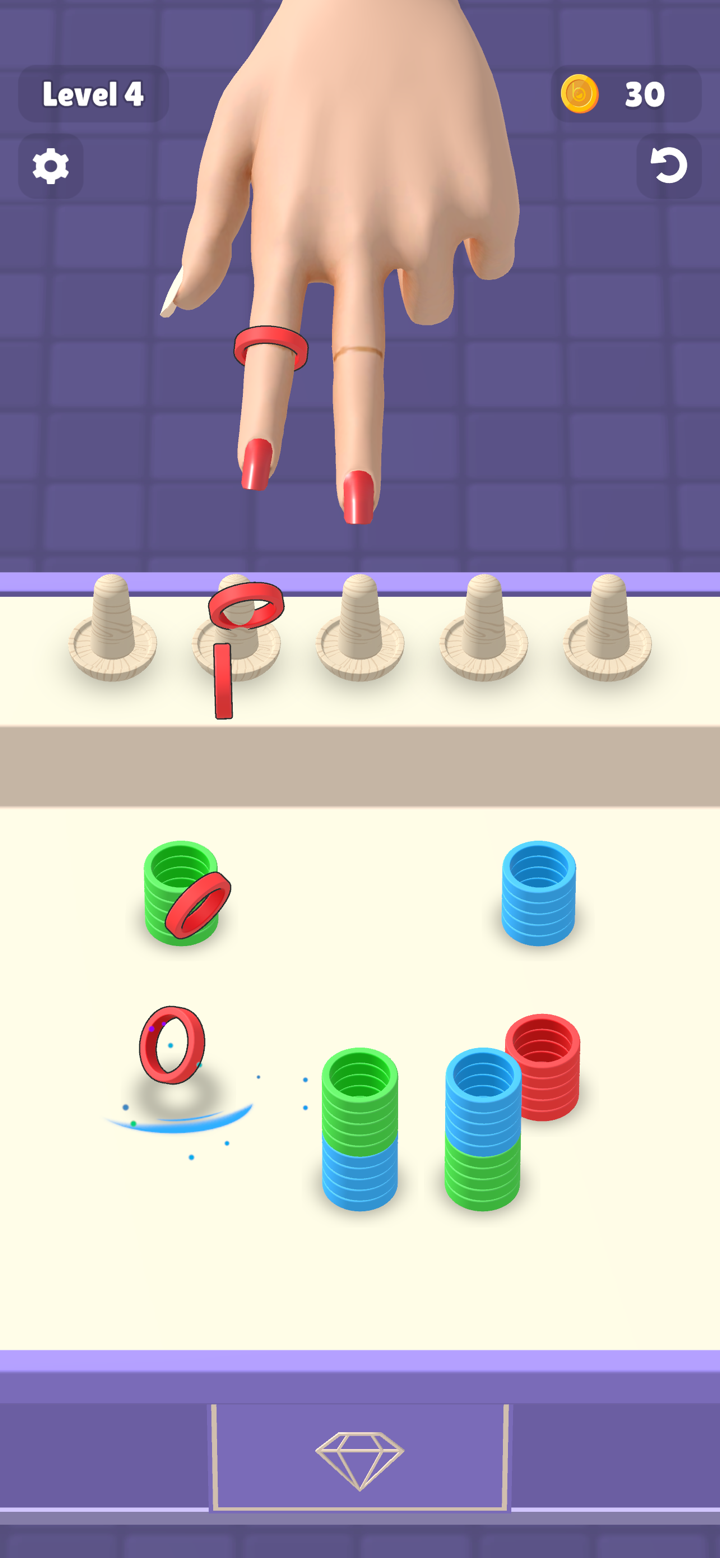This screenshot has width=720, height=1558.
Task: Click the leftmost wooden peg
Action: pos(112,630)
